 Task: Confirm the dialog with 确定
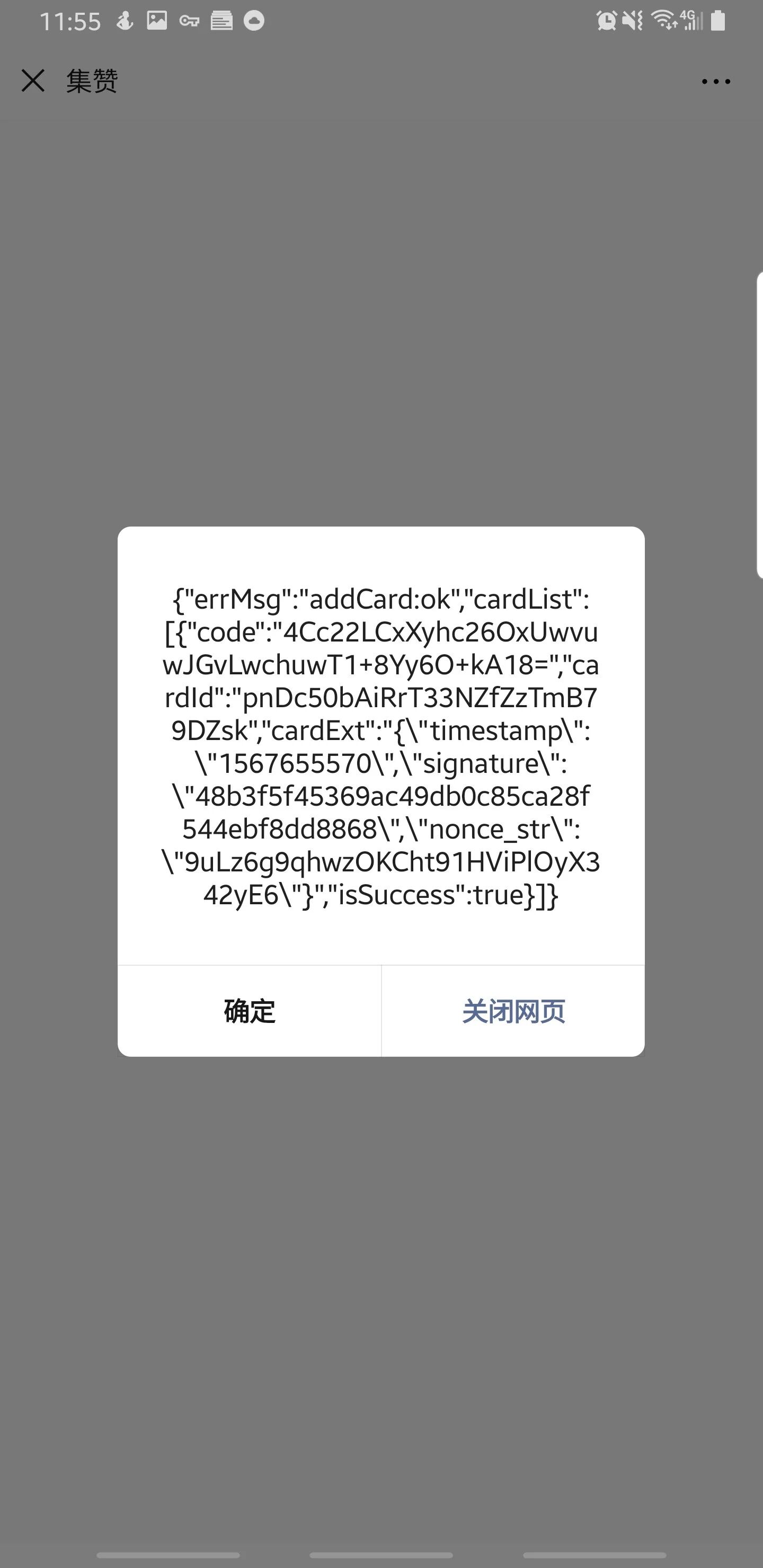click(x=249, y=1011)
